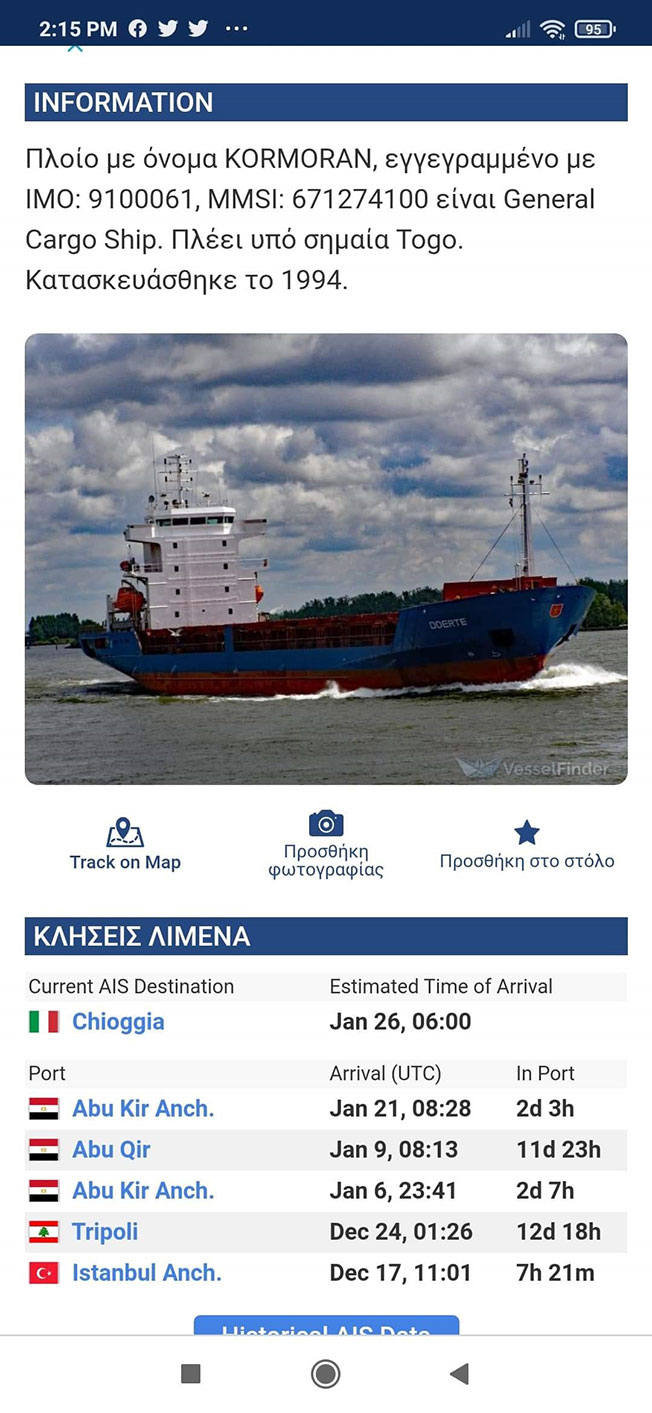The width and height of the screenshot is (652, 1413).
Task: Open Abu Kir Anch. link dated Jan 6
Action: pos(143,1191)
